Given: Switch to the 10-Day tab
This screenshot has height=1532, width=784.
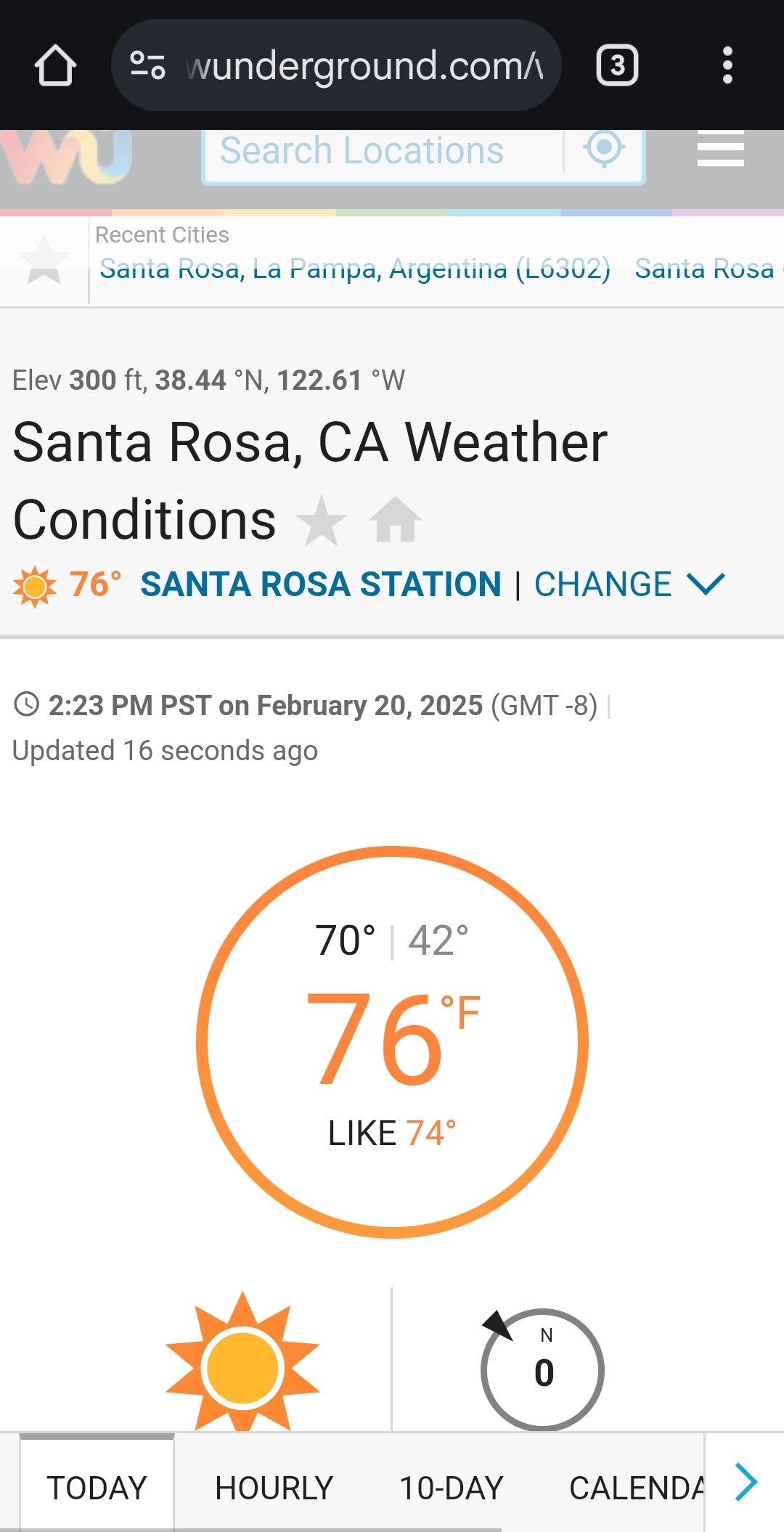Looking at the screenshot, I should pyautogui.click(x=451, y=1488).
